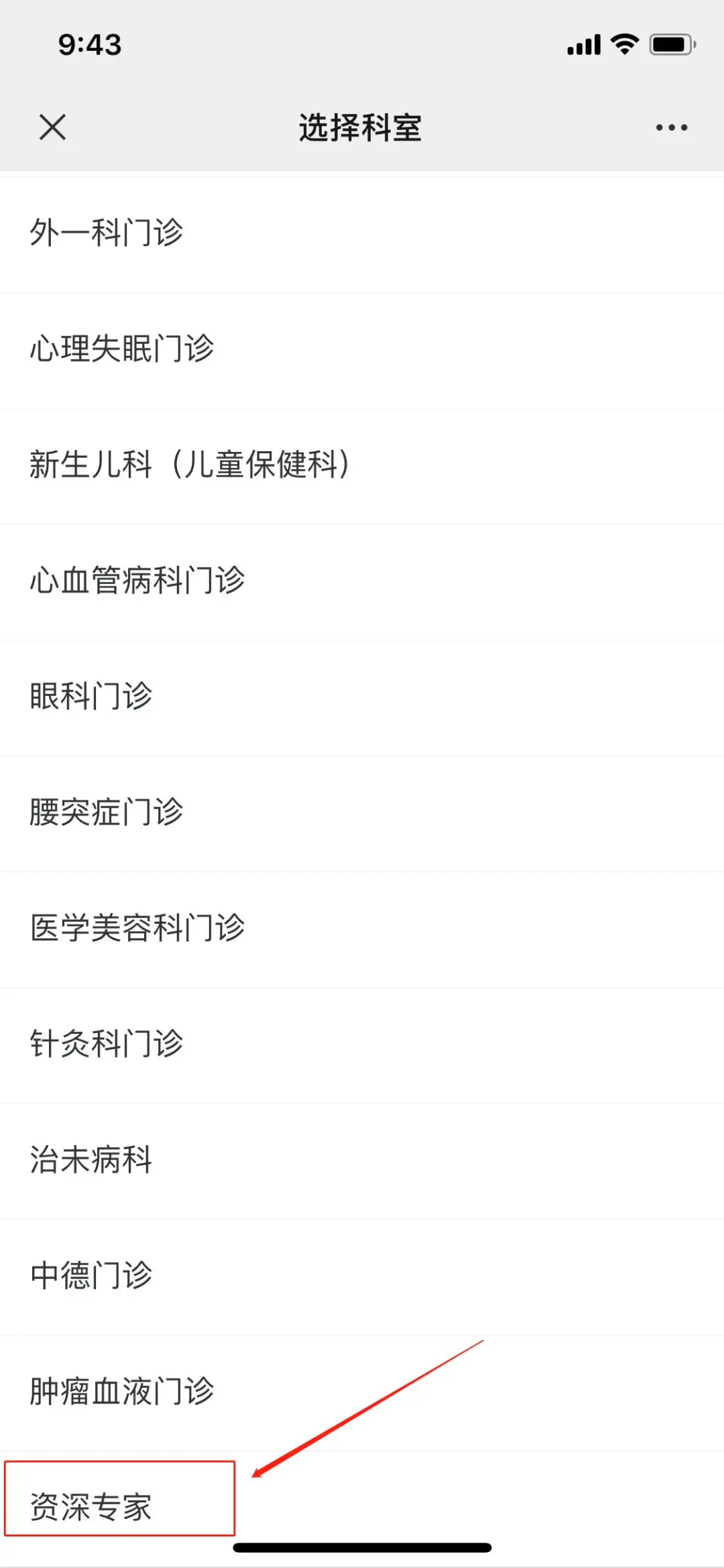Select 外一科门诊 department
724x1568 pixels.
pos(362,234)
